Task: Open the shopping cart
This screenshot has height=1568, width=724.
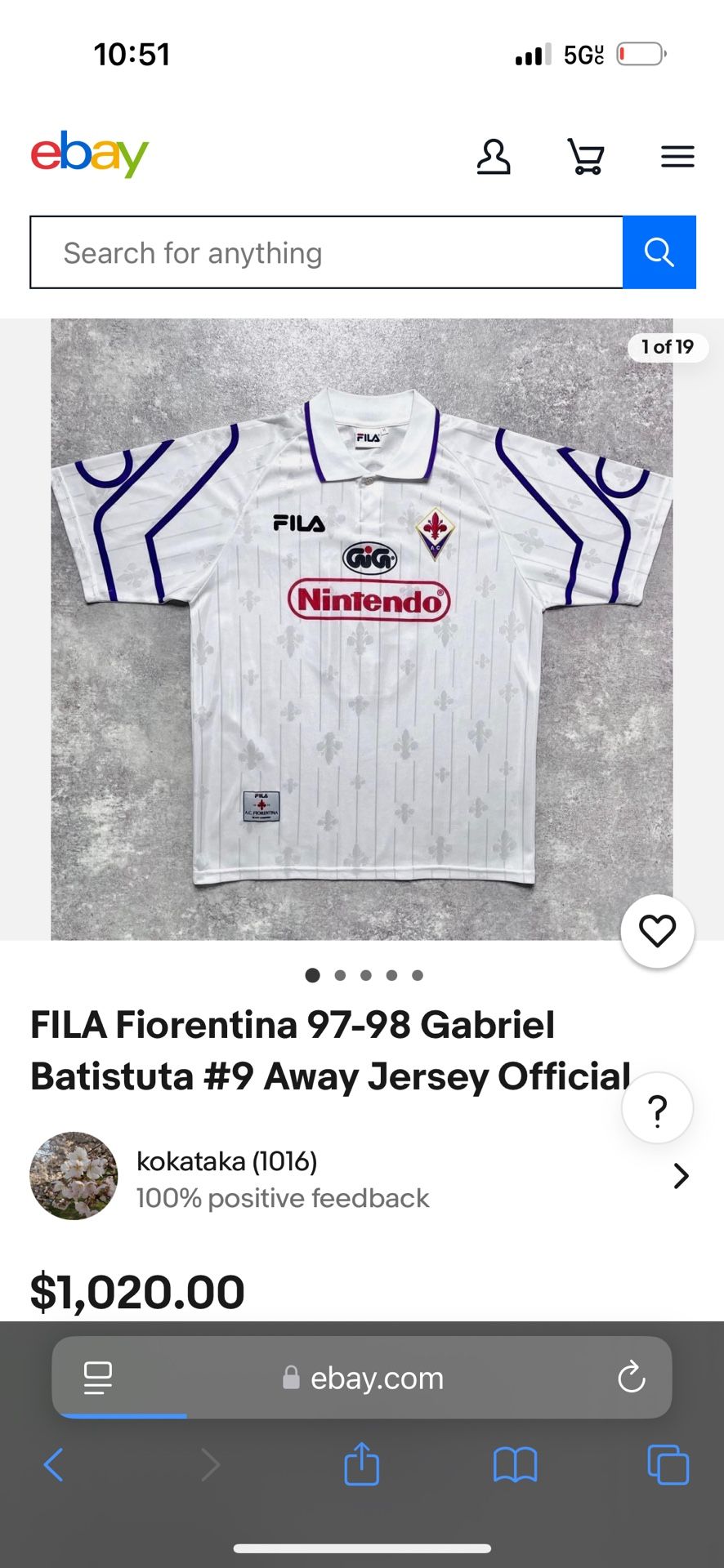Action: click(586, 156)
